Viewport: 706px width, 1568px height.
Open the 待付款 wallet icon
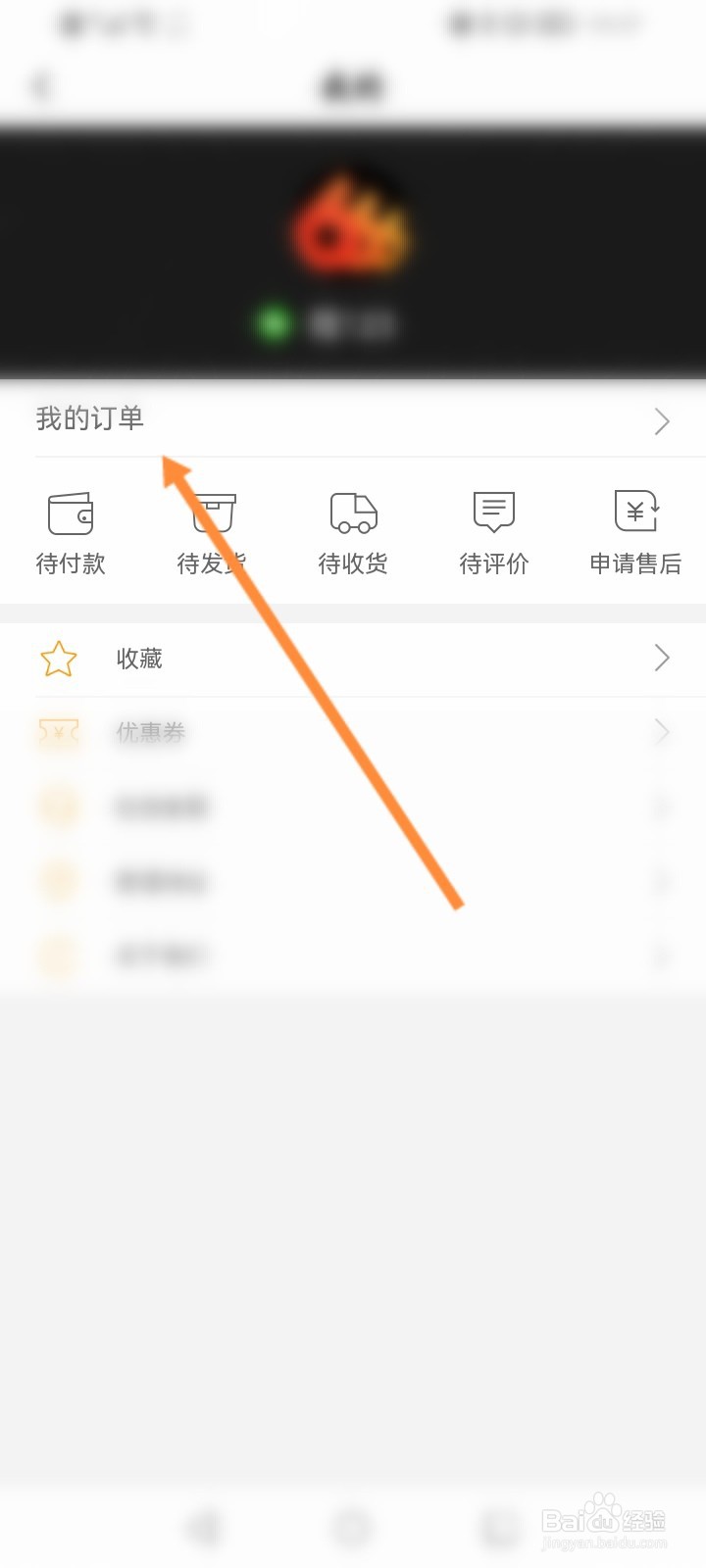tap(70, 512)
